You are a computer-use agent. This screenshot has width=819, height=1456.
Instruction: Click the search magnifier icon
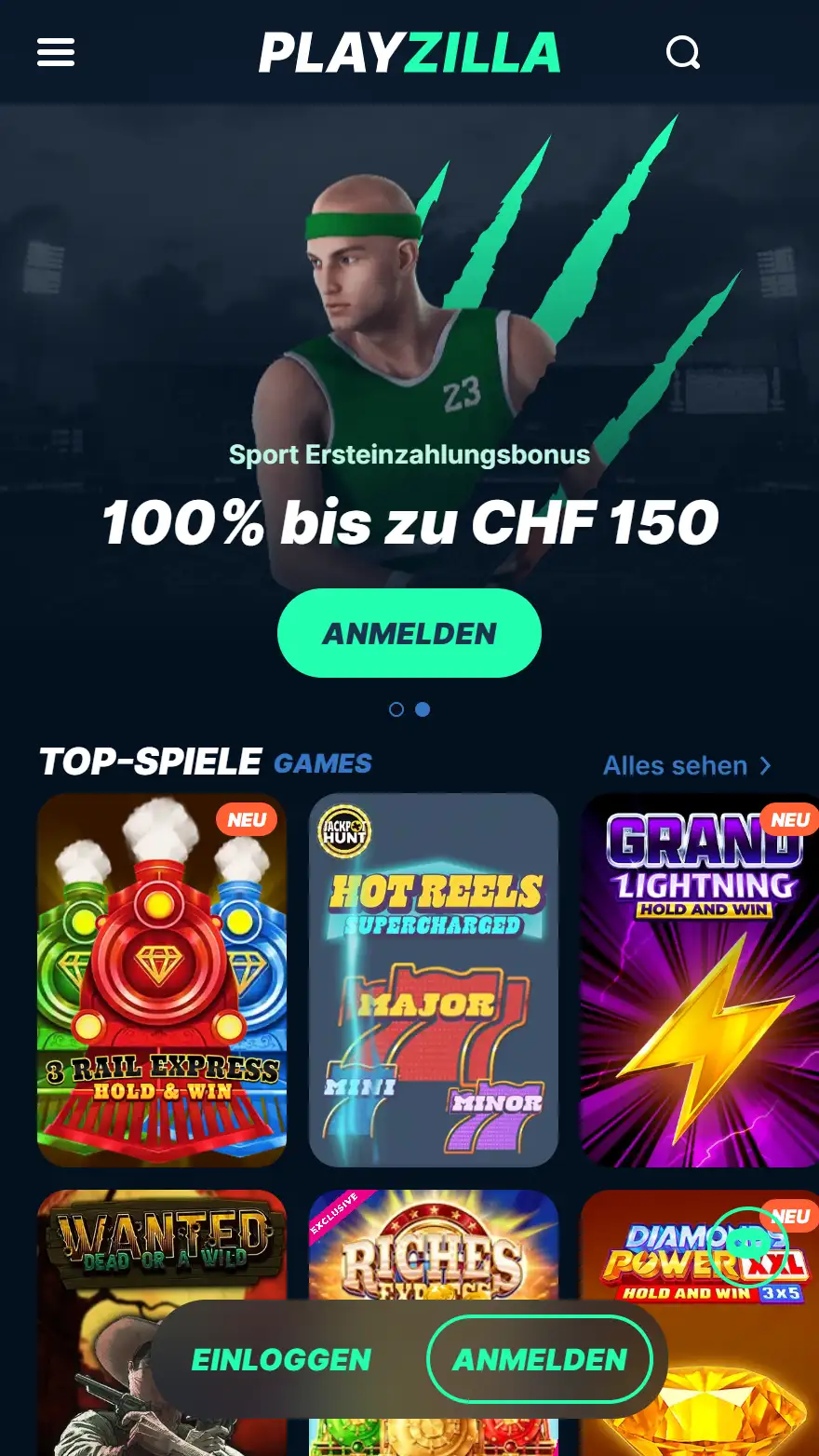coord(684,52)
